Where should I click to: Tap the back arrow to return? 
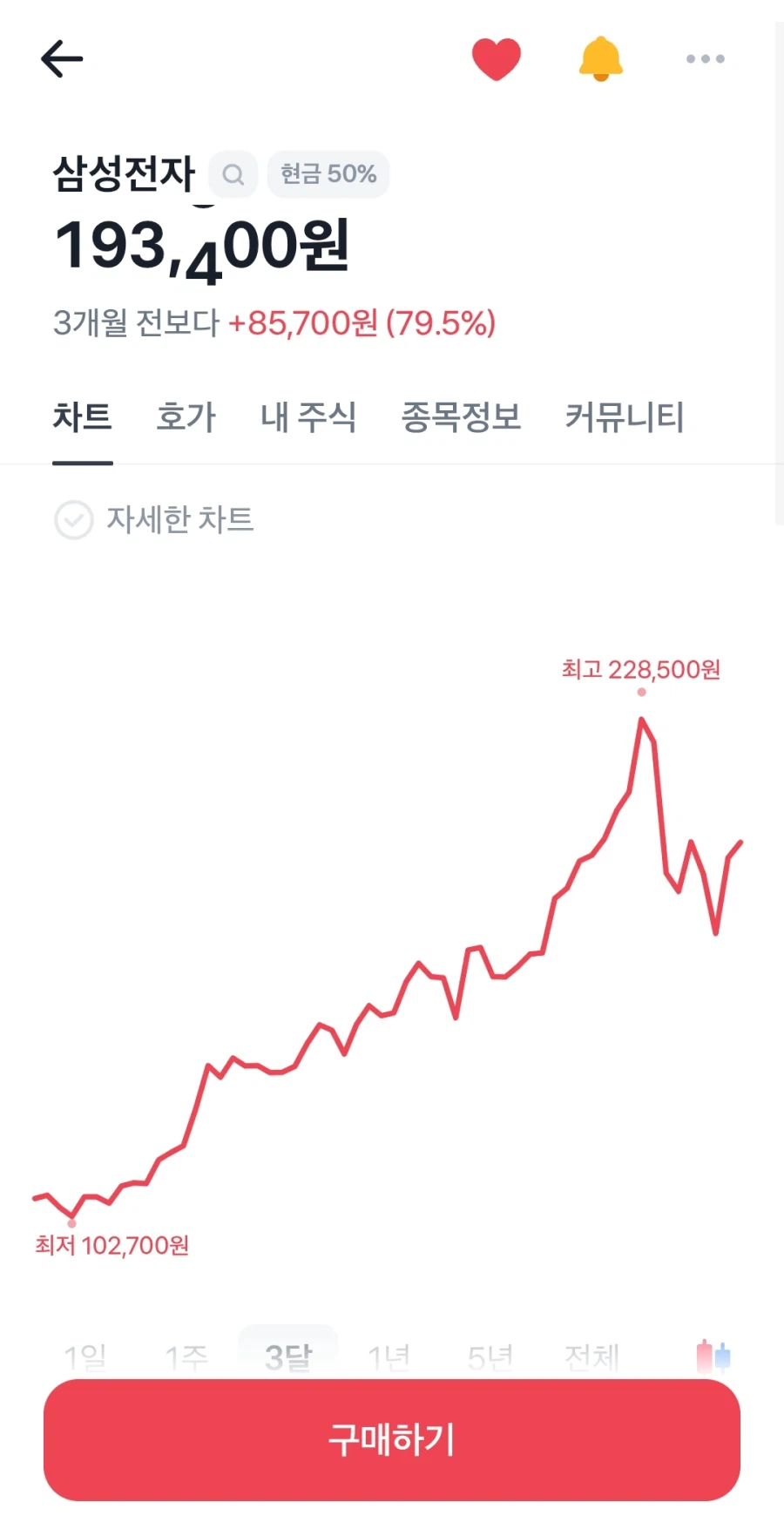[x=62, y=58]
